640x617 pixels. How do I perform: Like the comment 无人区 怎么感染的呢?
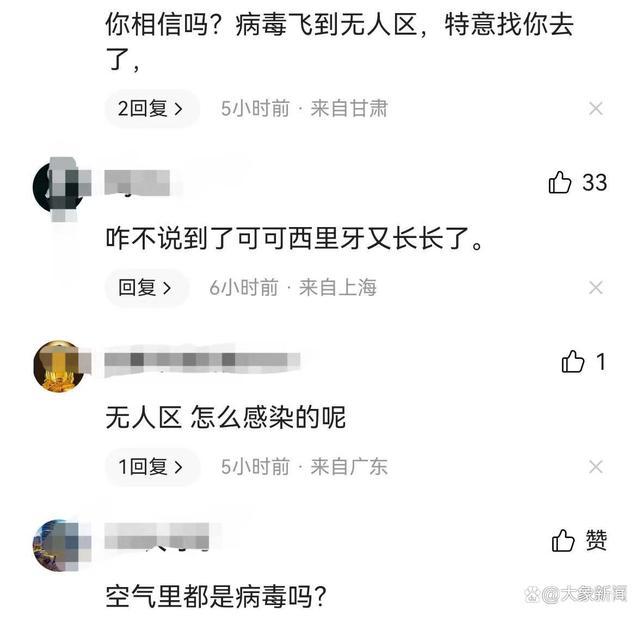point(573,362)
